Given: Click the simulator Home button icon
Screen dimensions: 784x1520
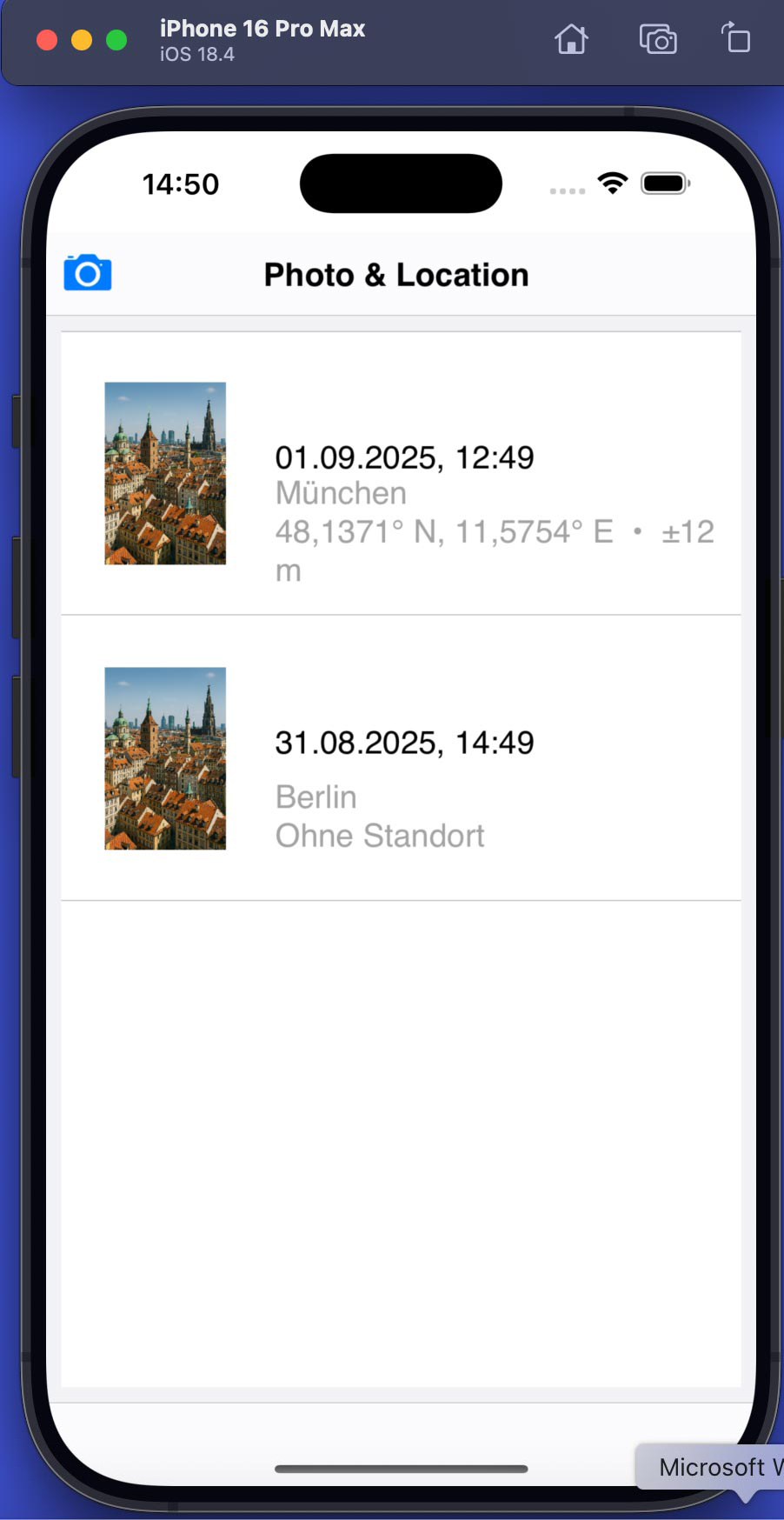Looking at the screenshot, I should 571,39.
